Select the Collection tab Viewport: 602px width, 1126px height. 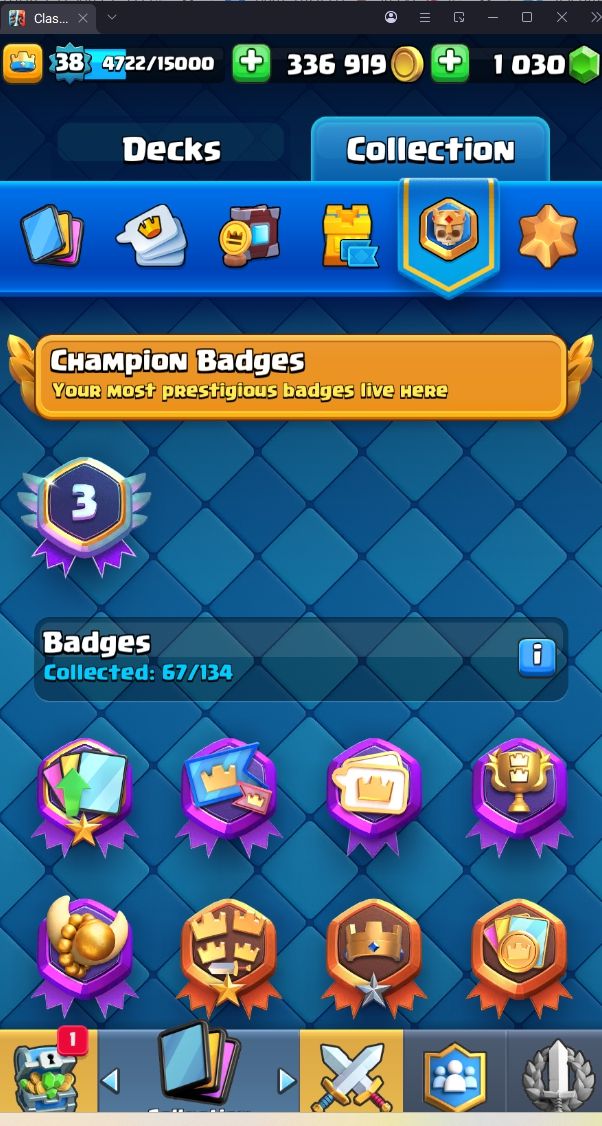[430, 149]
